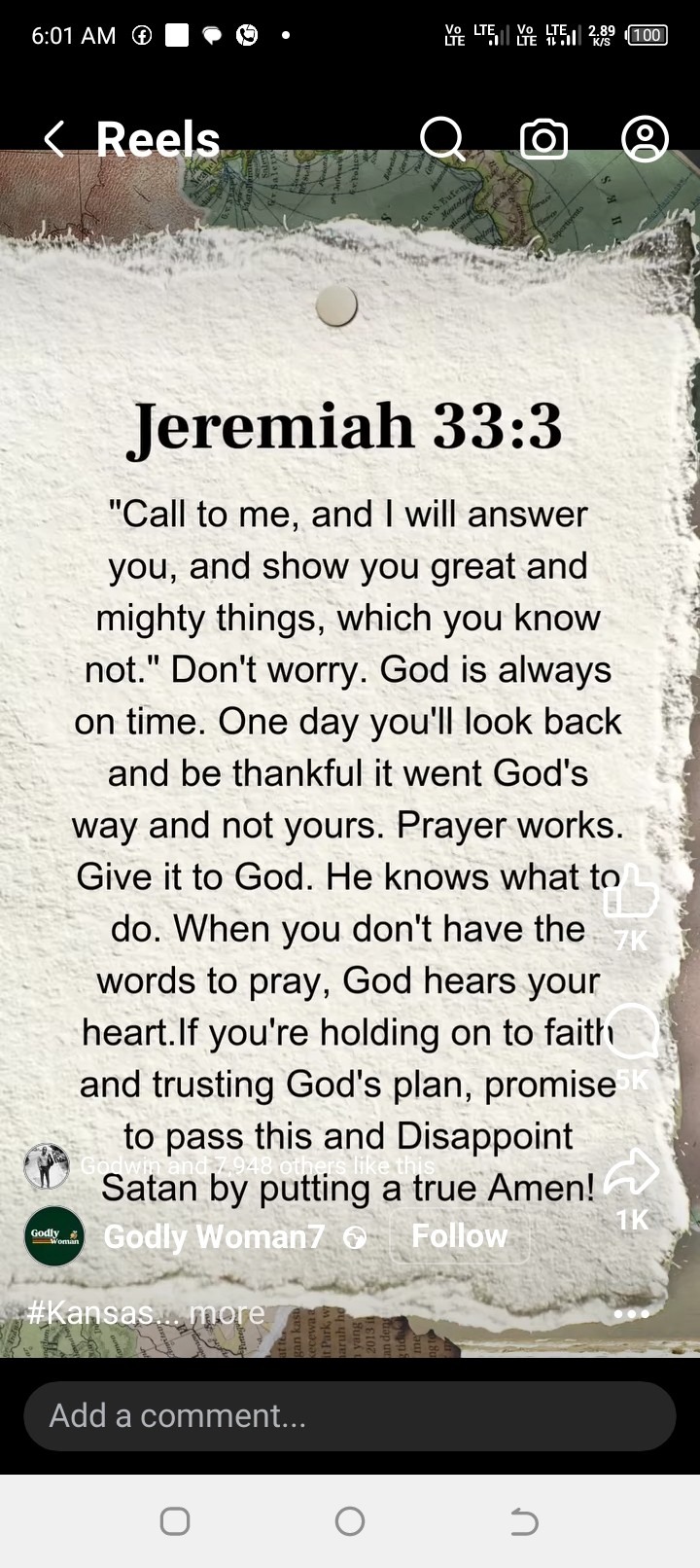Open the recent apps view
This screenshot has width=700, height=1568.
pyautogui.click(x=175, y=1521)
